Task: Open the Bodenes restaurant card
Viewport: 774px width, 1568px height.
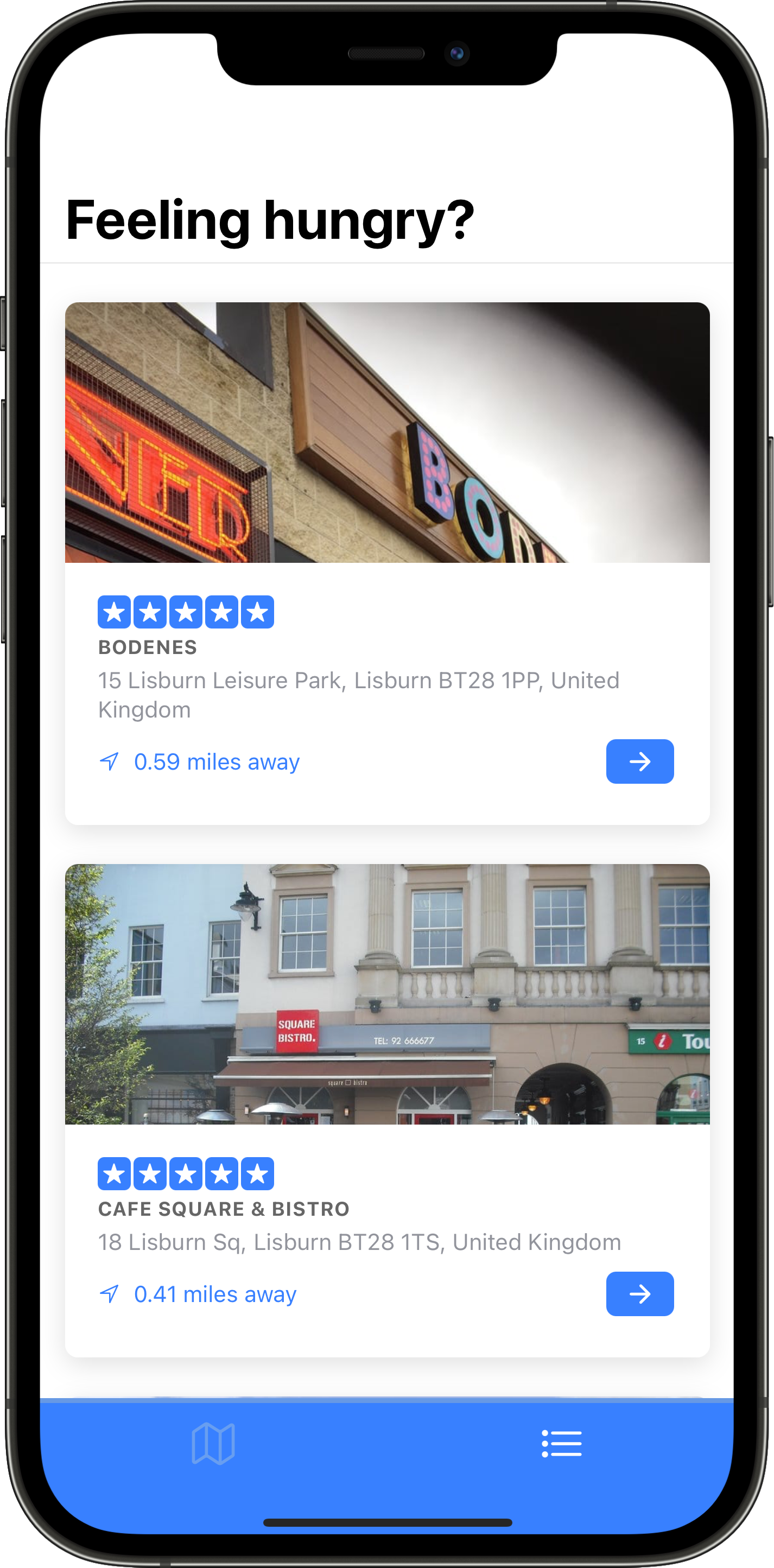Action: click(387, 563)
